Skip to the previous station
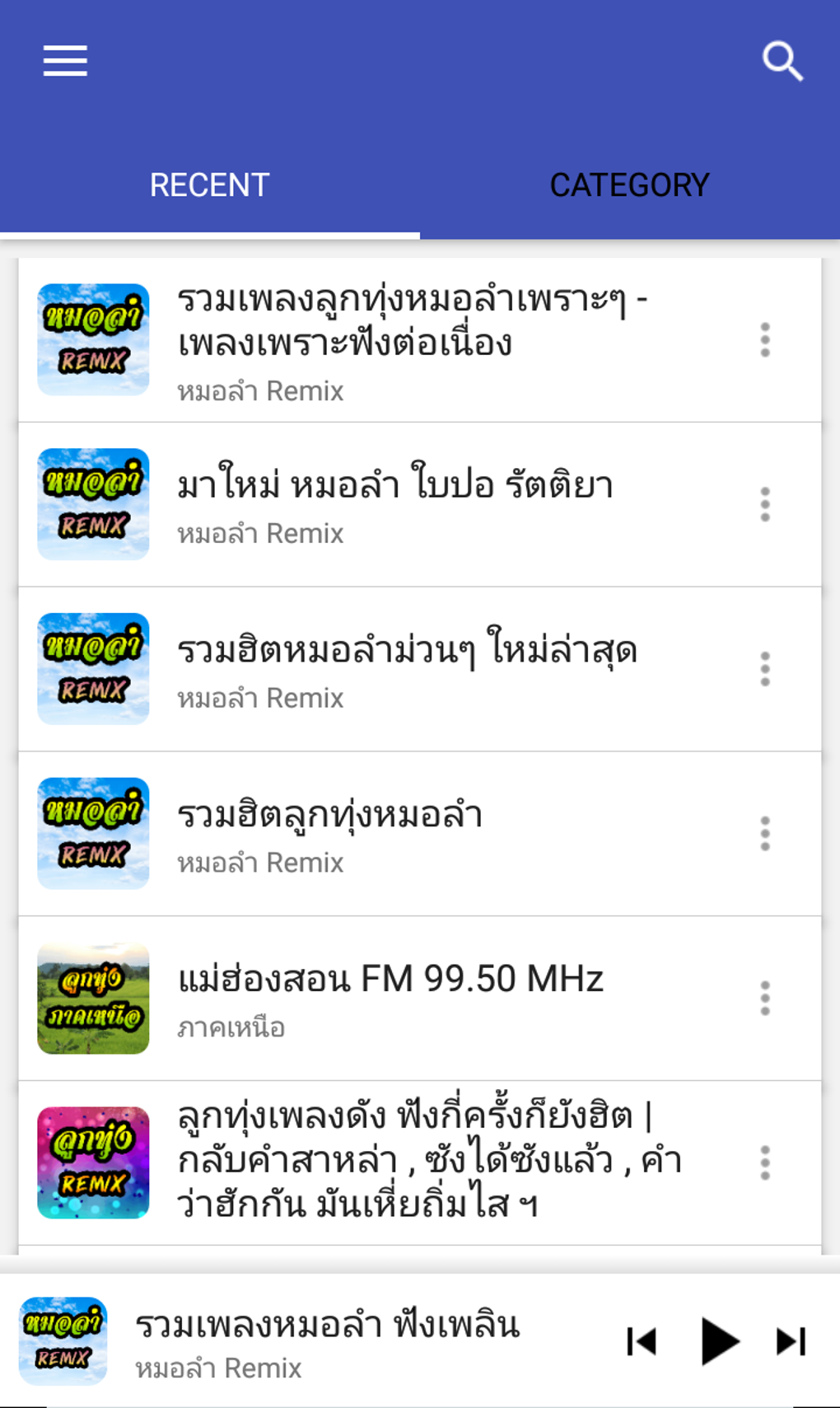Viewport: 840px width, 1408px height. coord(642,1341)
